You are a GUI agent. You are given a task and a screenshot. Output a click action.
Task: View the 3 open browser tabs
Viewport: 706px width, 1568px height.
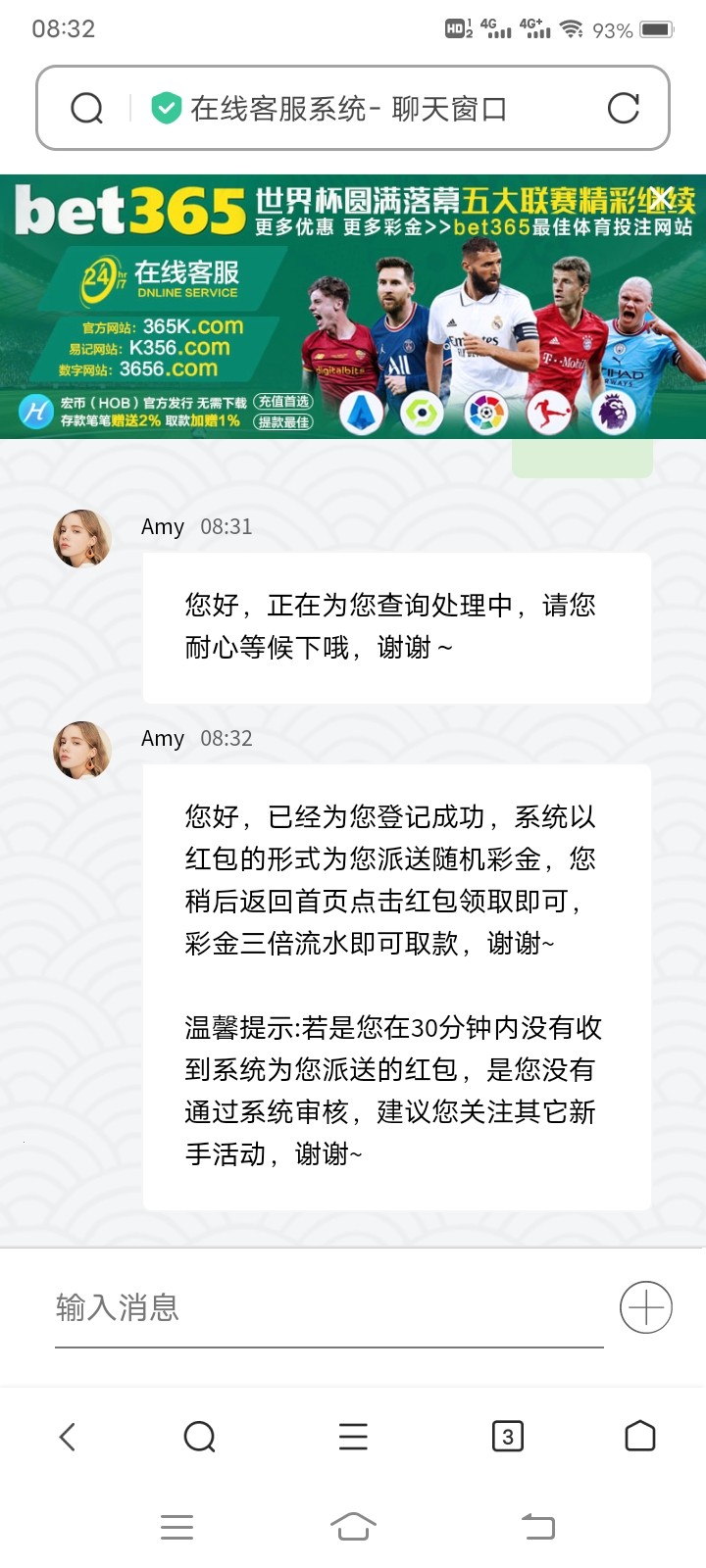click(x=507, y=1437)
